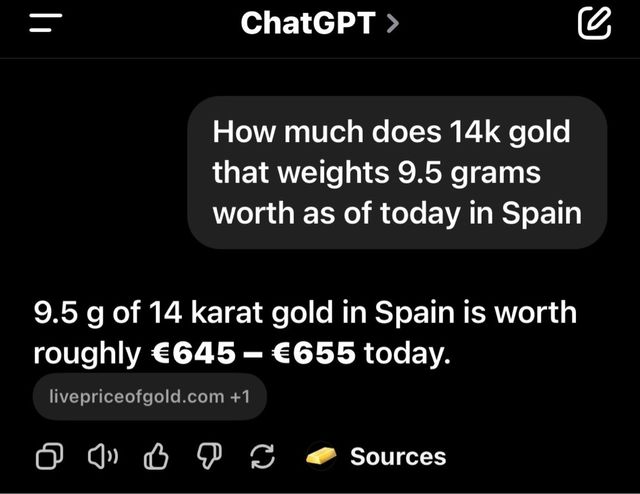
Task: Give the response a thumbs up
Action: pyautogui.click(x=158, y=457)
